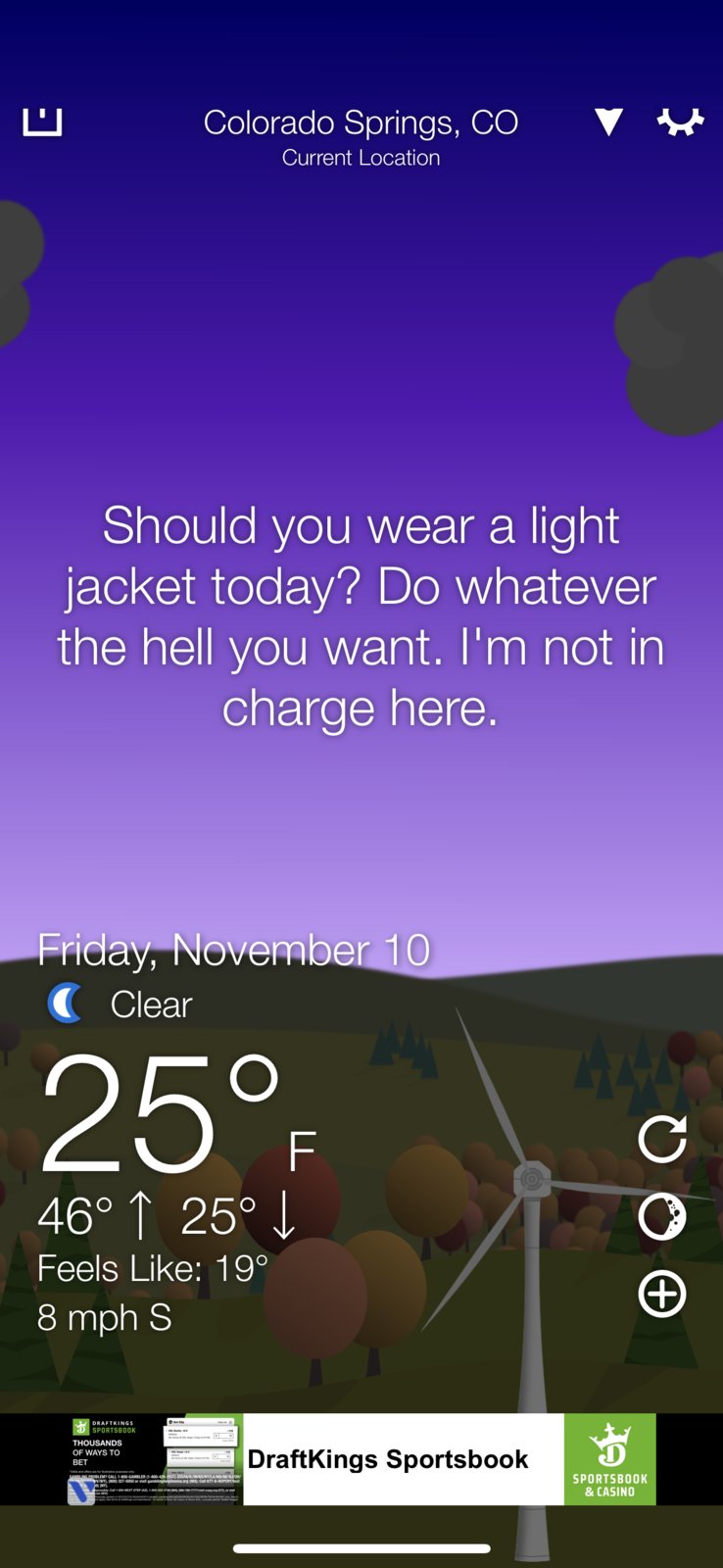Screen dimensions: 723x1568
Task: Tap the plus circle icon
Action: click(662, 1294)
